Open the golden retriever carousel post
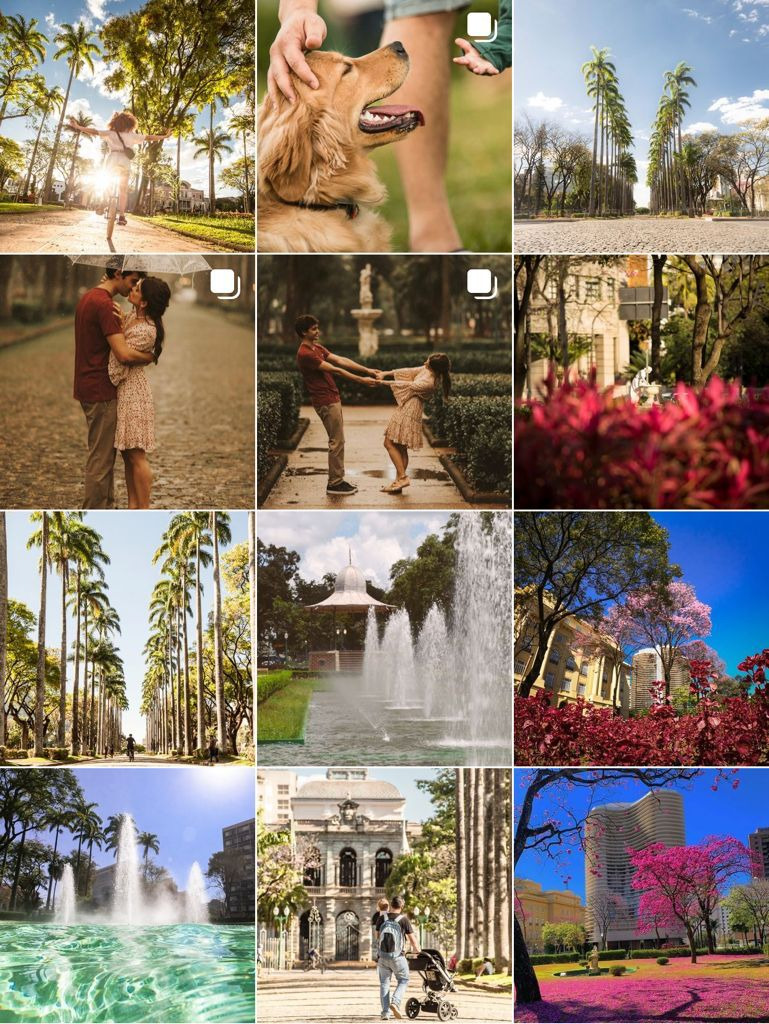This screenshot has height=1024, width=769. [x=384, y=125]
